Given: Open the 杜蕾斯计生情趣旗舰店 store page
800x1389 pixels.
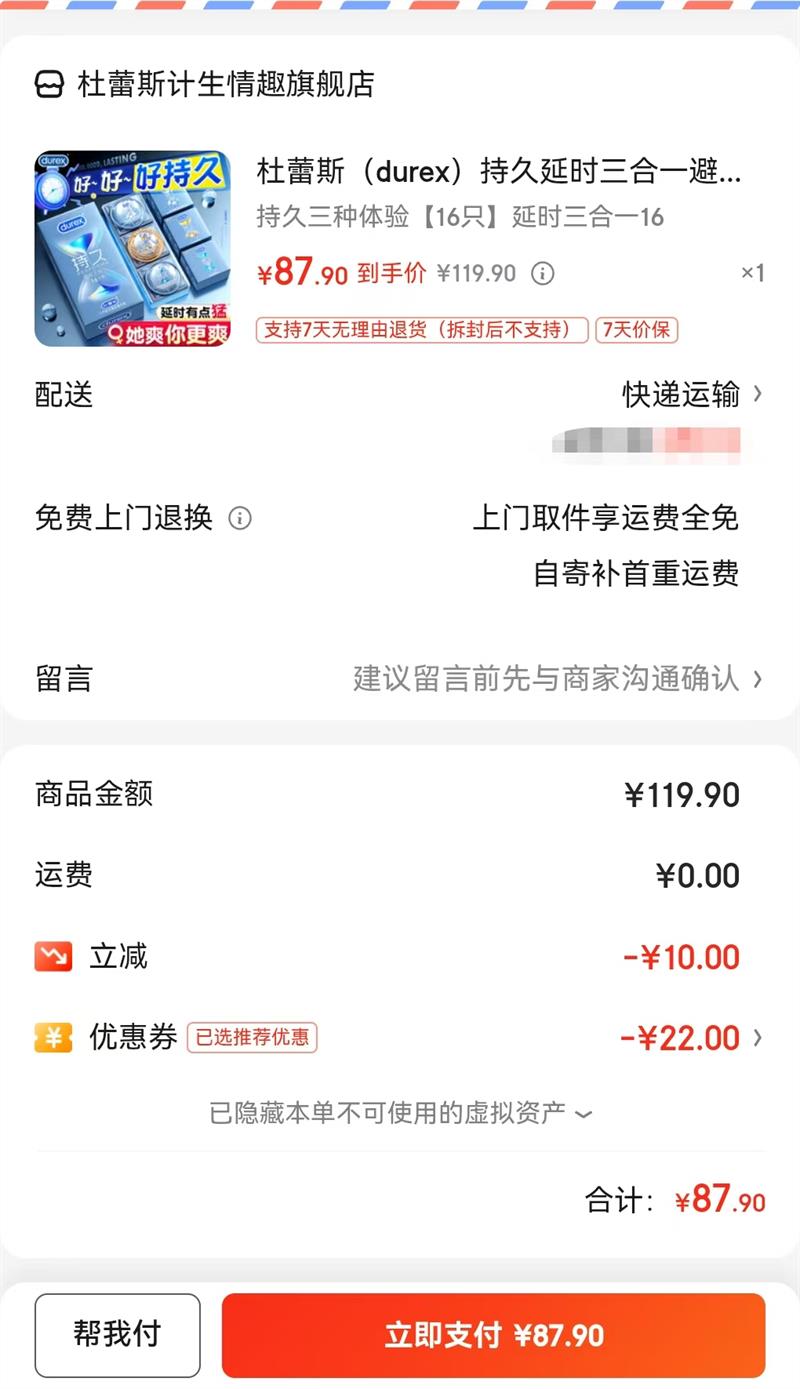Looking at the screenshot, I should 224,84.
